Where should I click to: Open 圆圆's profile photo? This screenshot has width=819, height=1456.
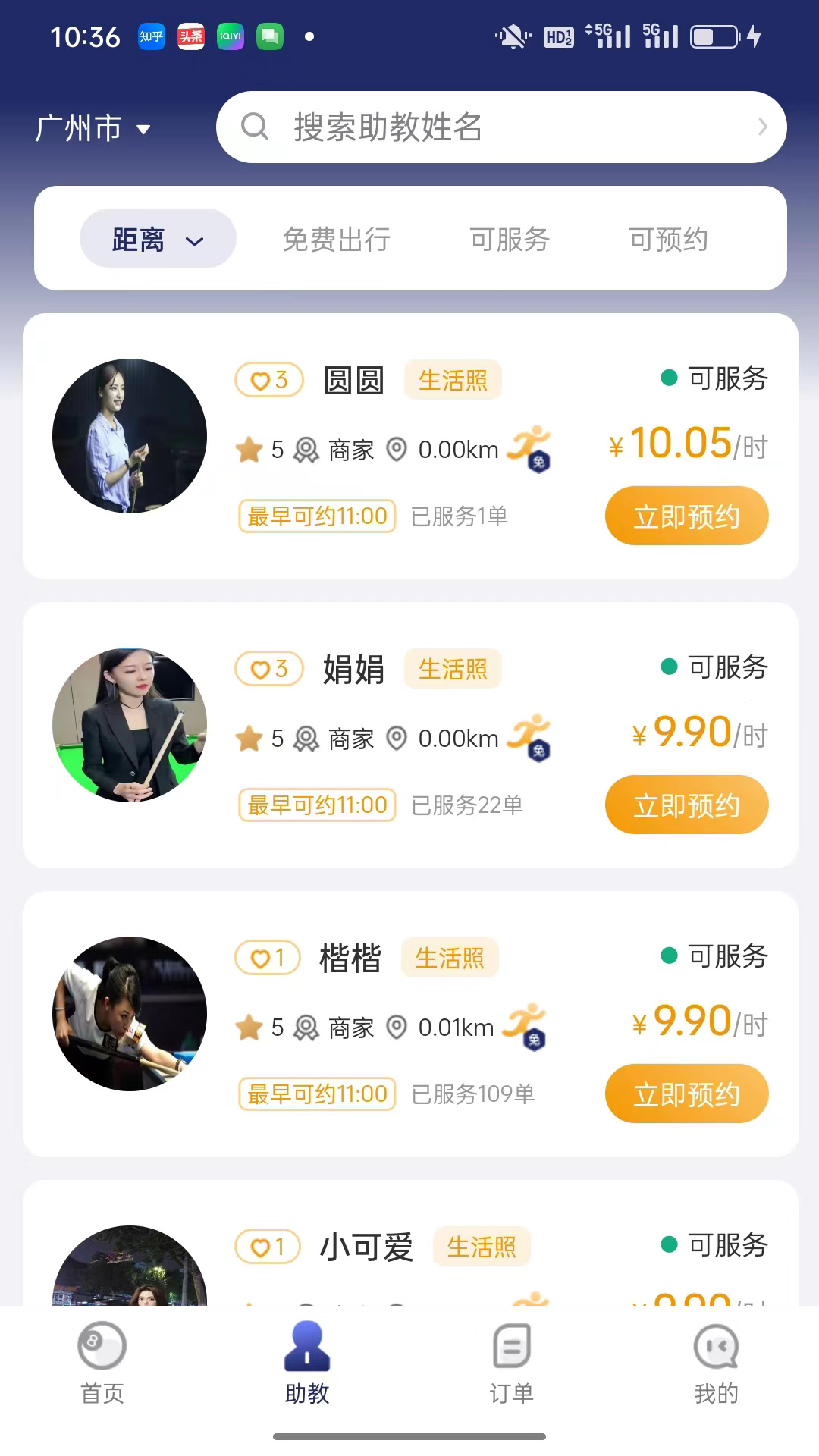coord(130,436)
